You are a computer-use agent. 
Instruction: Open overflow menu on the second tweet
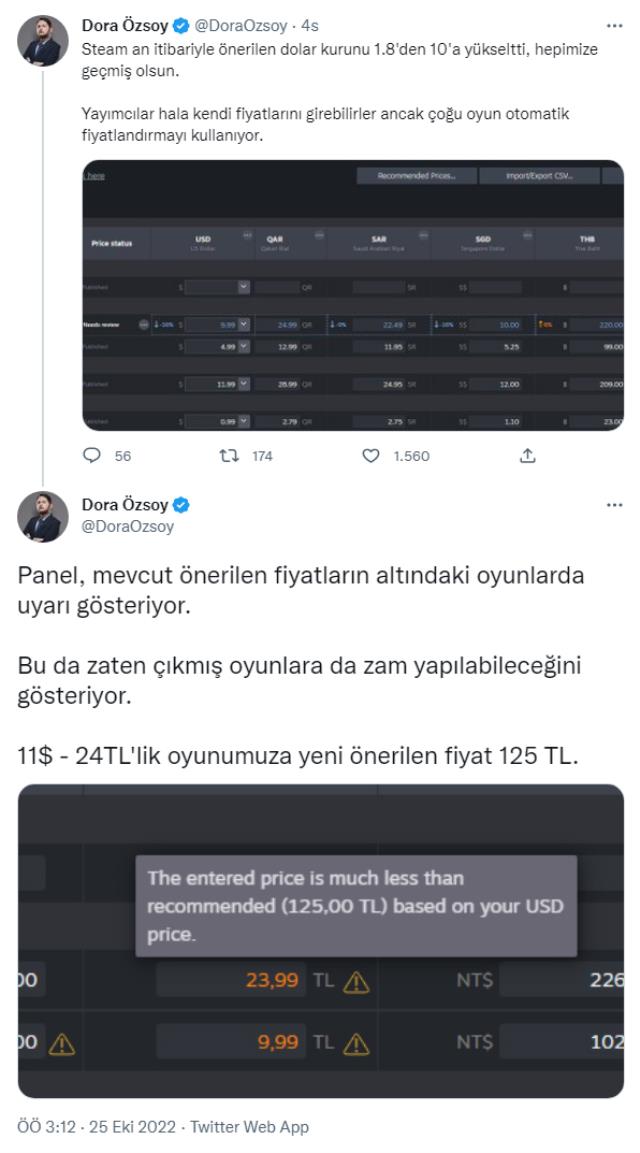click(613, 505)
